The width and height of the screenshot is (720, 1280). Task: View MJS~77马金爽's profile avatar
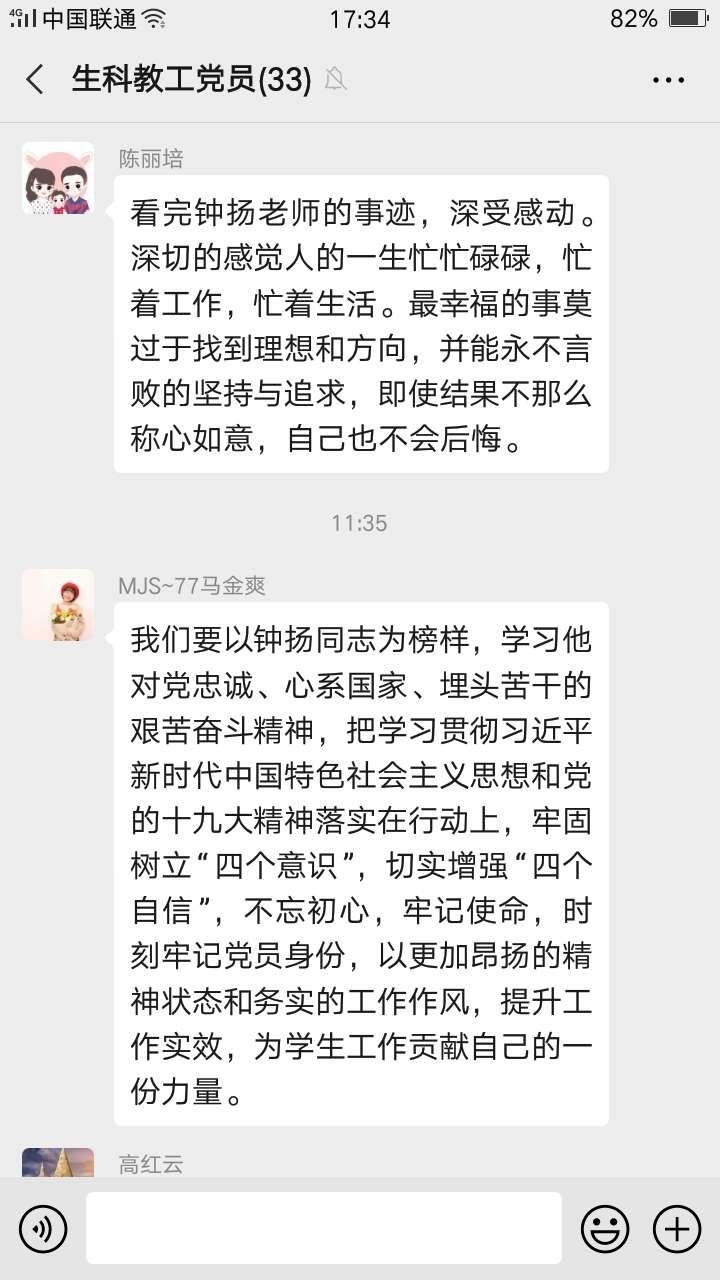(x=58, y=605)
